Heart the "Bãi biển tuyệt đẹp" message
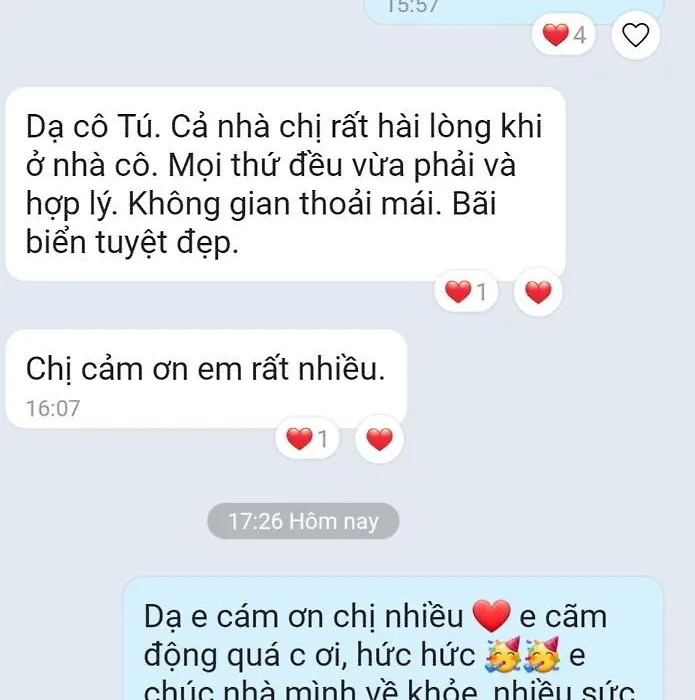 click(x=538, y=292)
